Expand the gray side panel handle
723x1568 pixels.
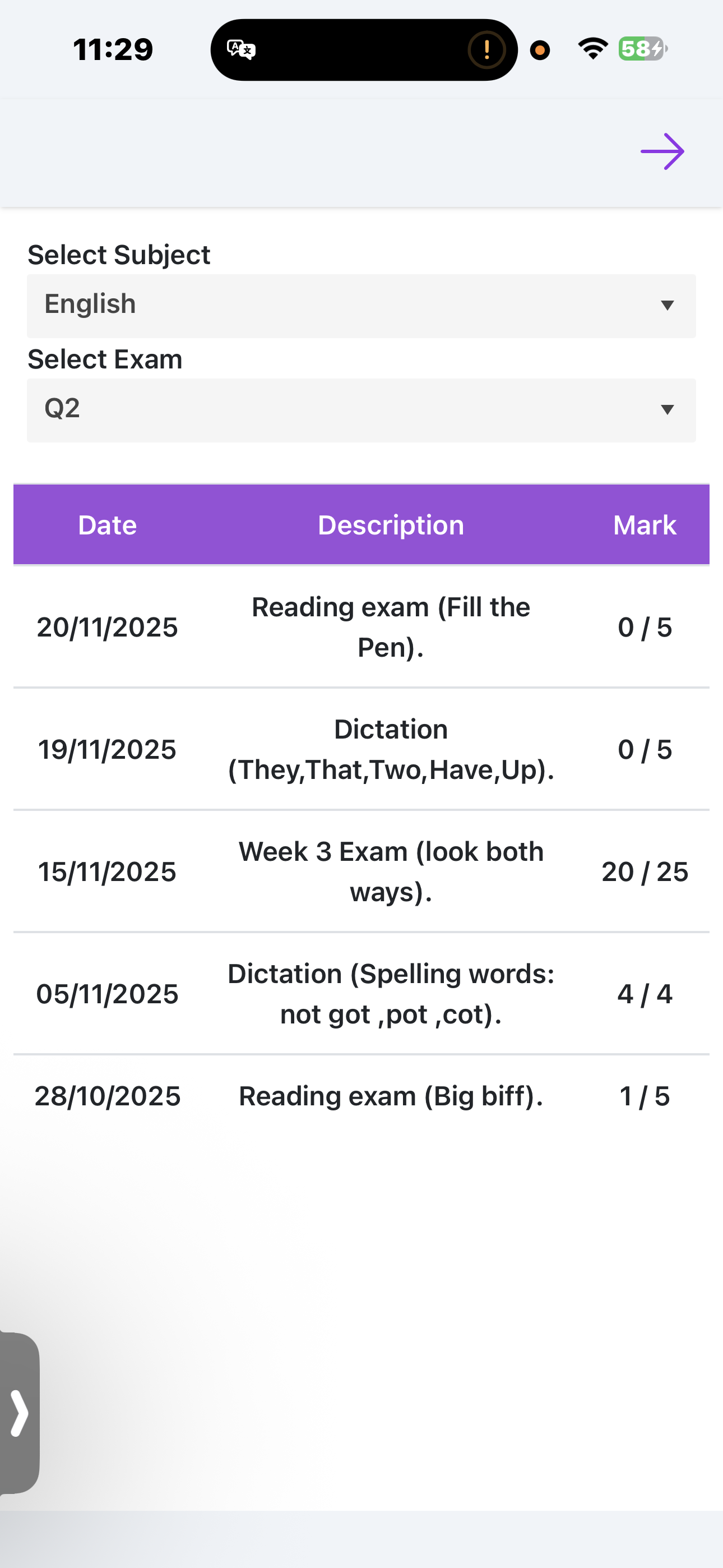19,1413
